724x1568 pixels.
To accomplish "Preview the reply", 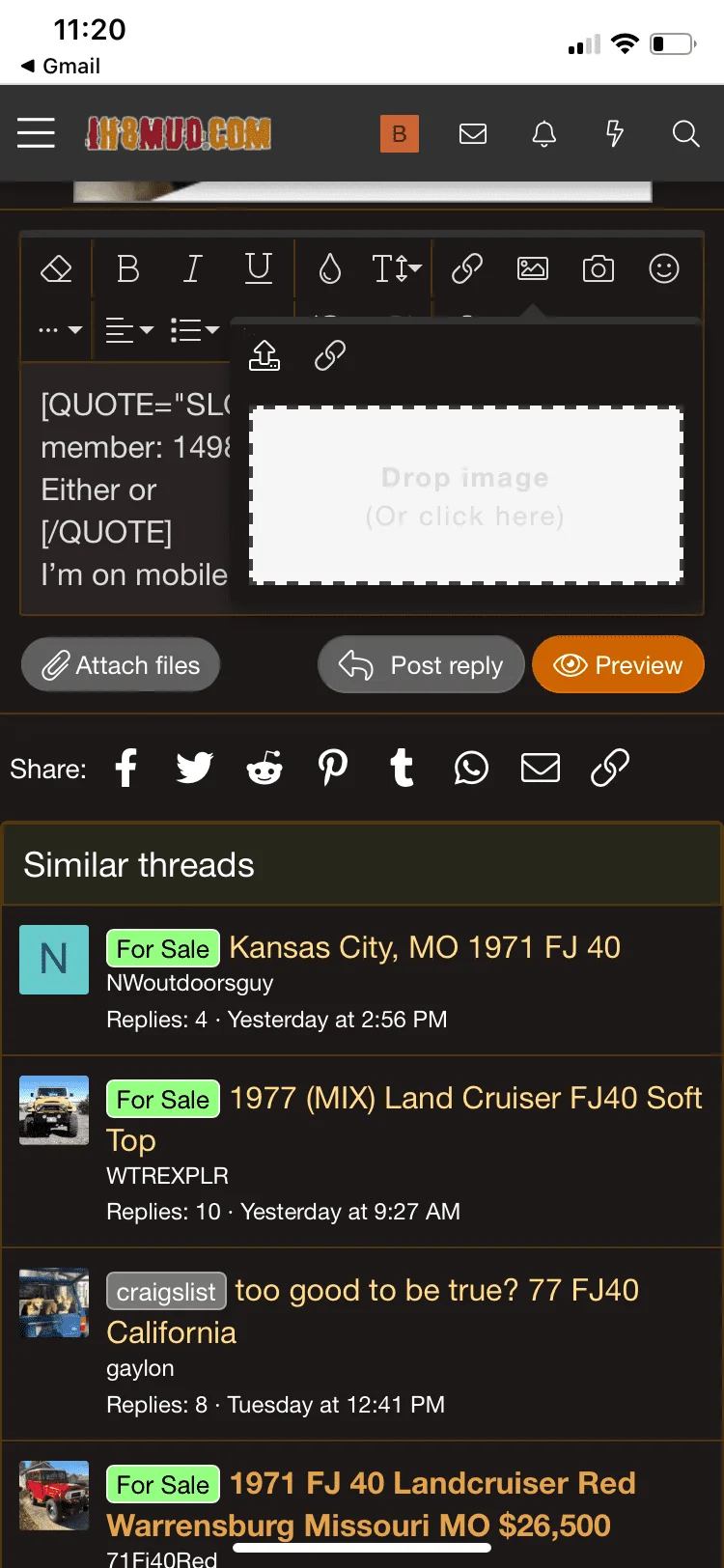I will pyautogui.click(x=618, y=665).
